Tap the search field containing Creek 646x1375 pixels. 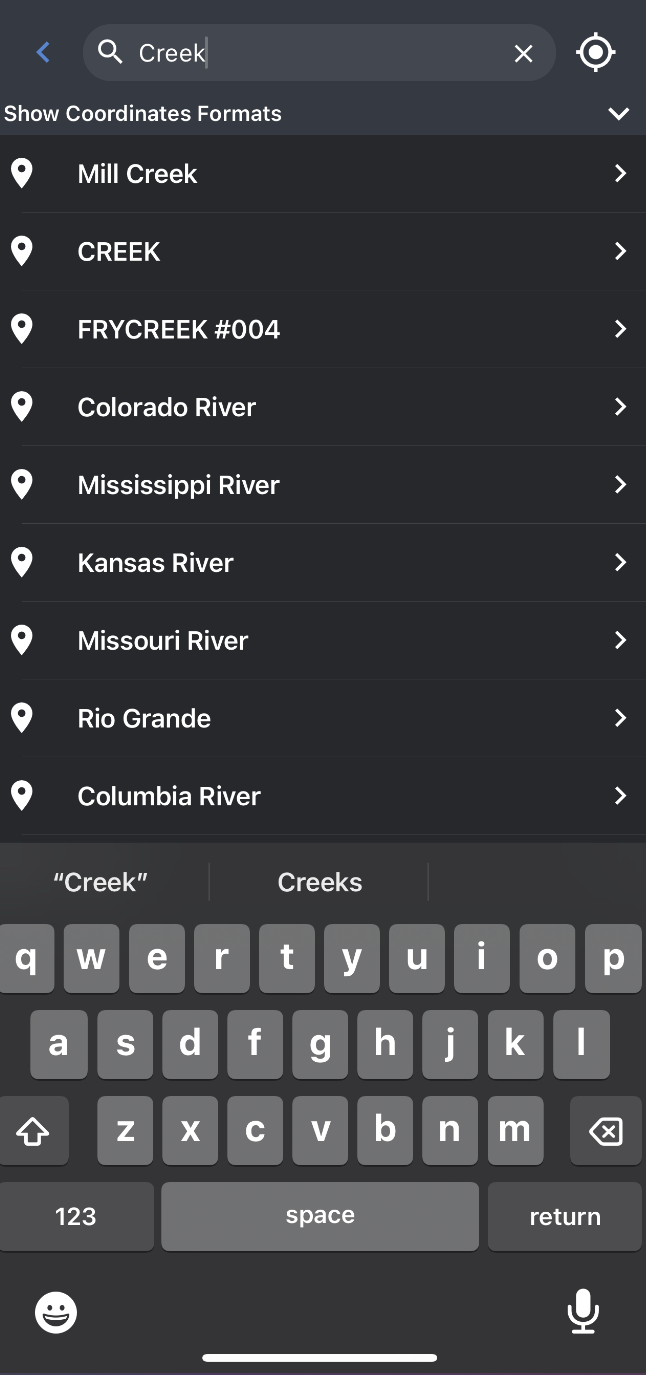[x=310, y=53]
